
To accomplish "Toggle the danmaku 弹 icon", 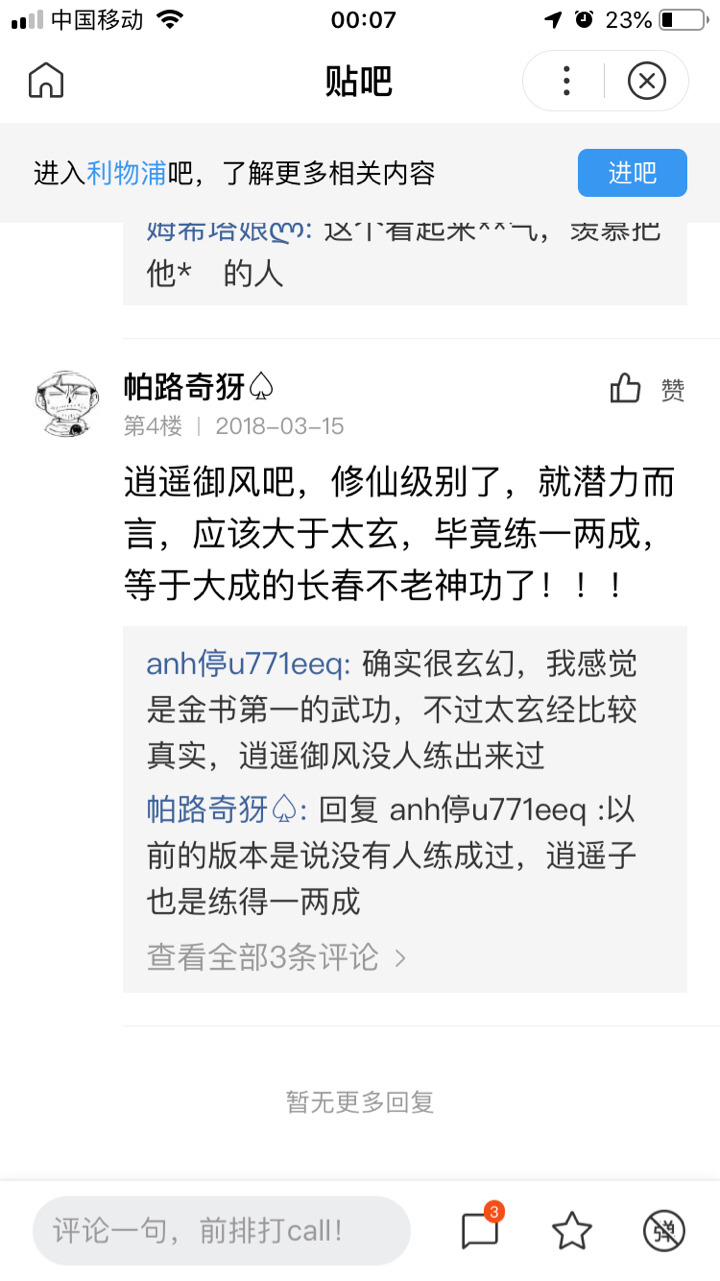I will [663, 1230].
